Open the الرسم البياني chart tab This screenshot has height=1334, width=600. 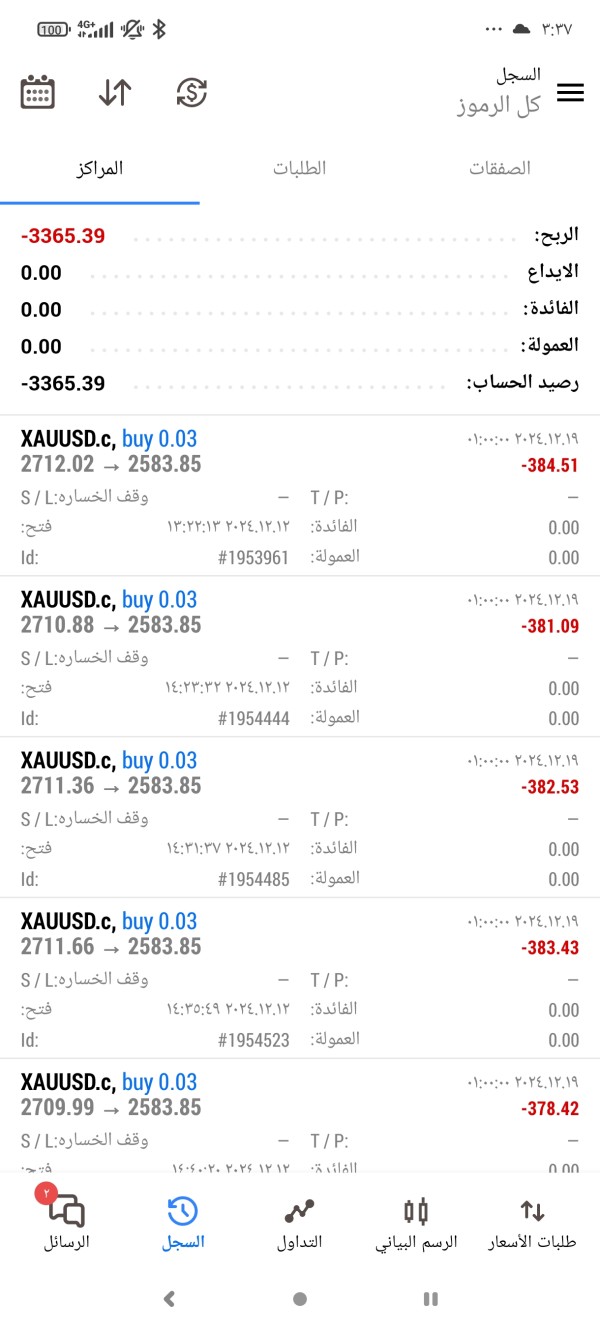point(416,1224)
